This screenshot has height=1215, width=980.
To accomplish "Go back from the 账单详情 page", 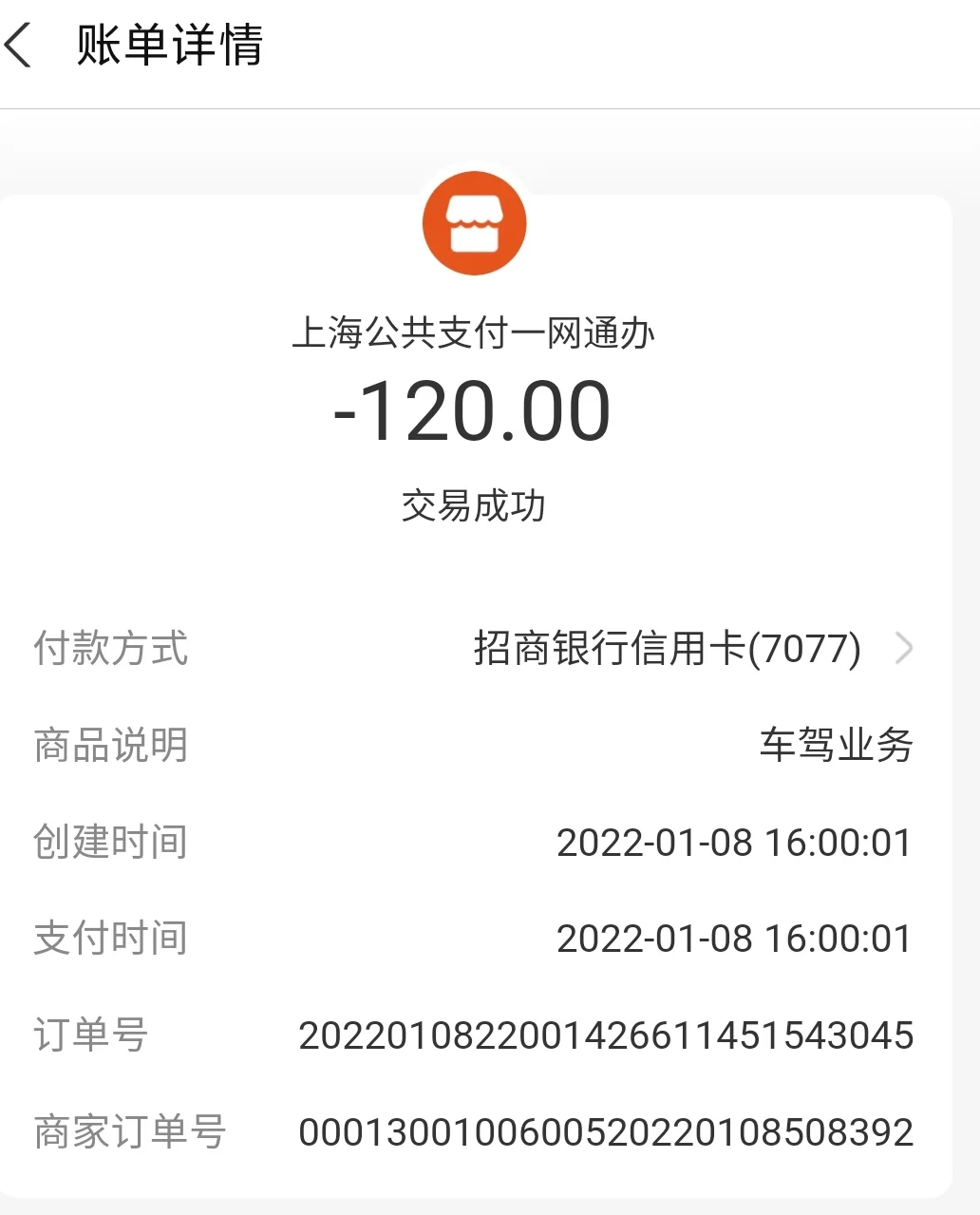I will tap(19, 46).
